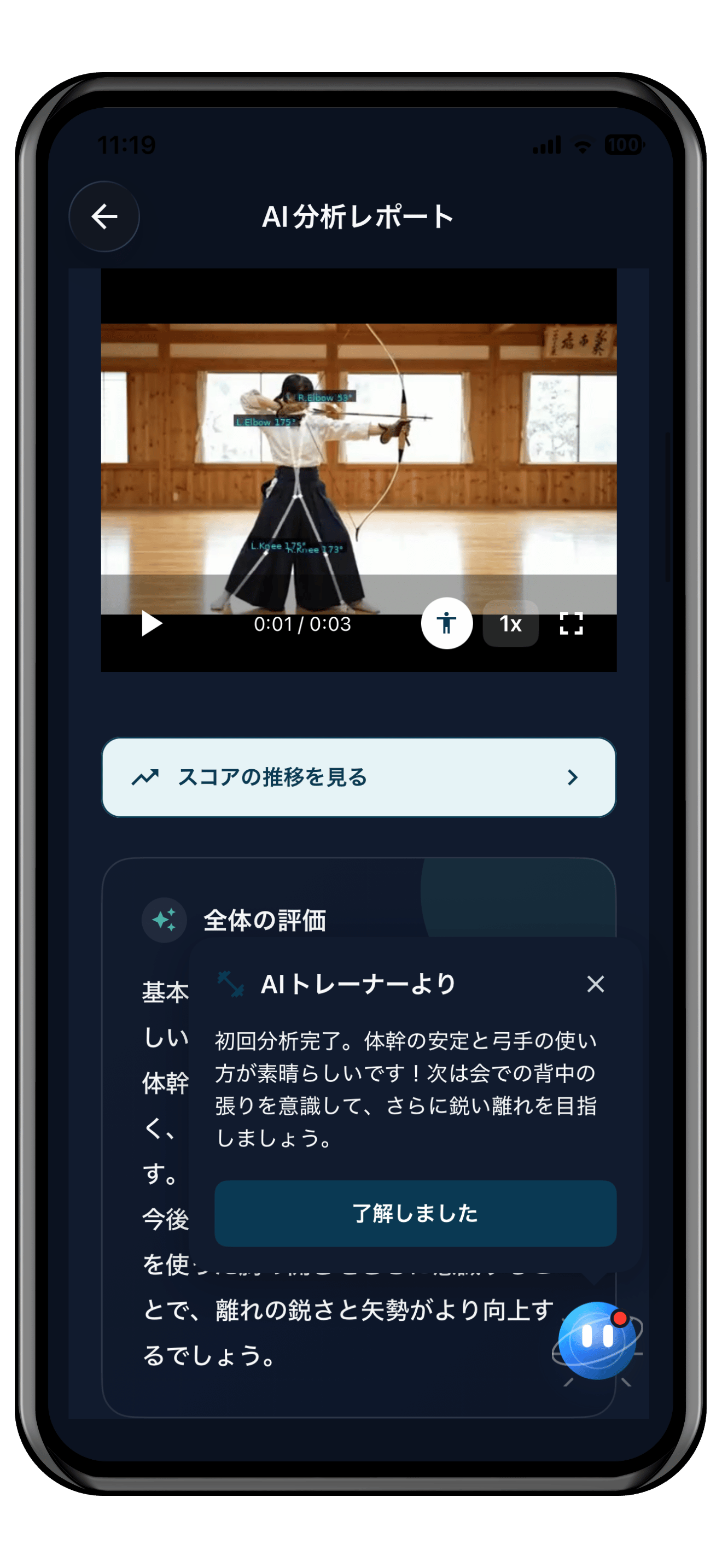This screenshot has width=722, height=1568.
Task: Go back from the AI分析レポート screen
Action: (x=104, y=216)
